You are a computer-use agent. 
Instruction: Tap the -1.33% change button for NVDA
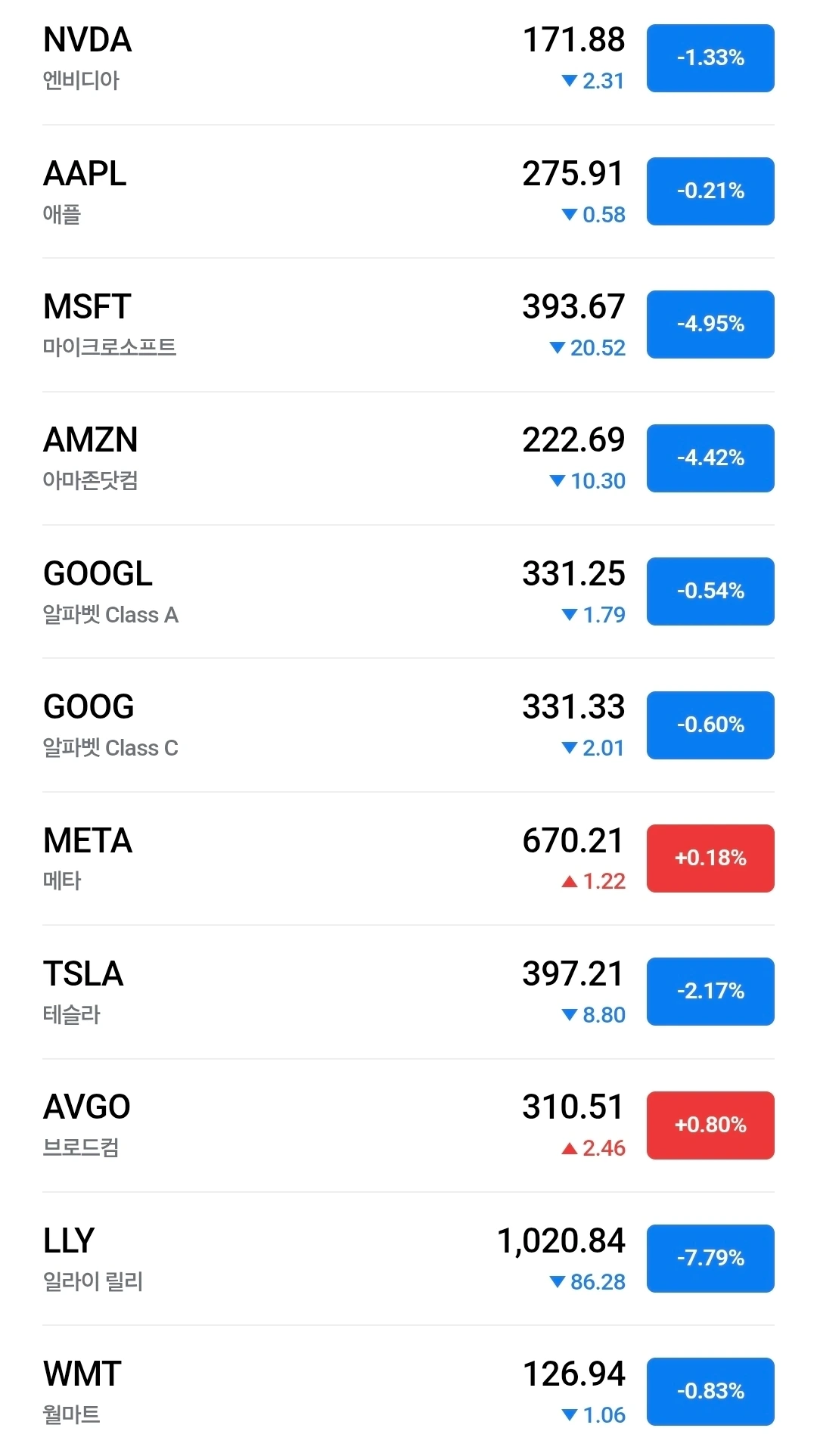pos(710,58)
